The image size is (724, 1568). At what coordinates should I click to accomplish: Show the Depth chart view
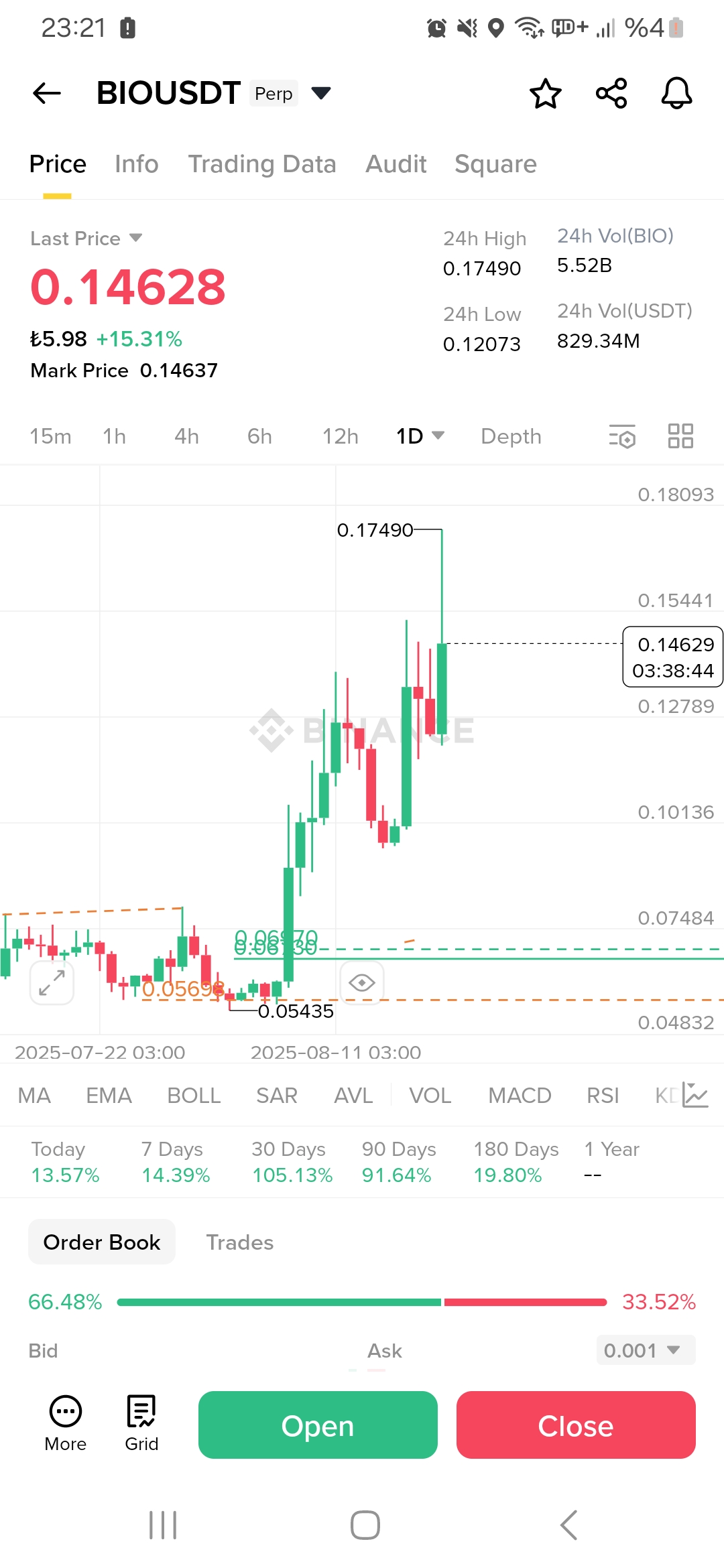pyautogui.click(x=511, y=436)
